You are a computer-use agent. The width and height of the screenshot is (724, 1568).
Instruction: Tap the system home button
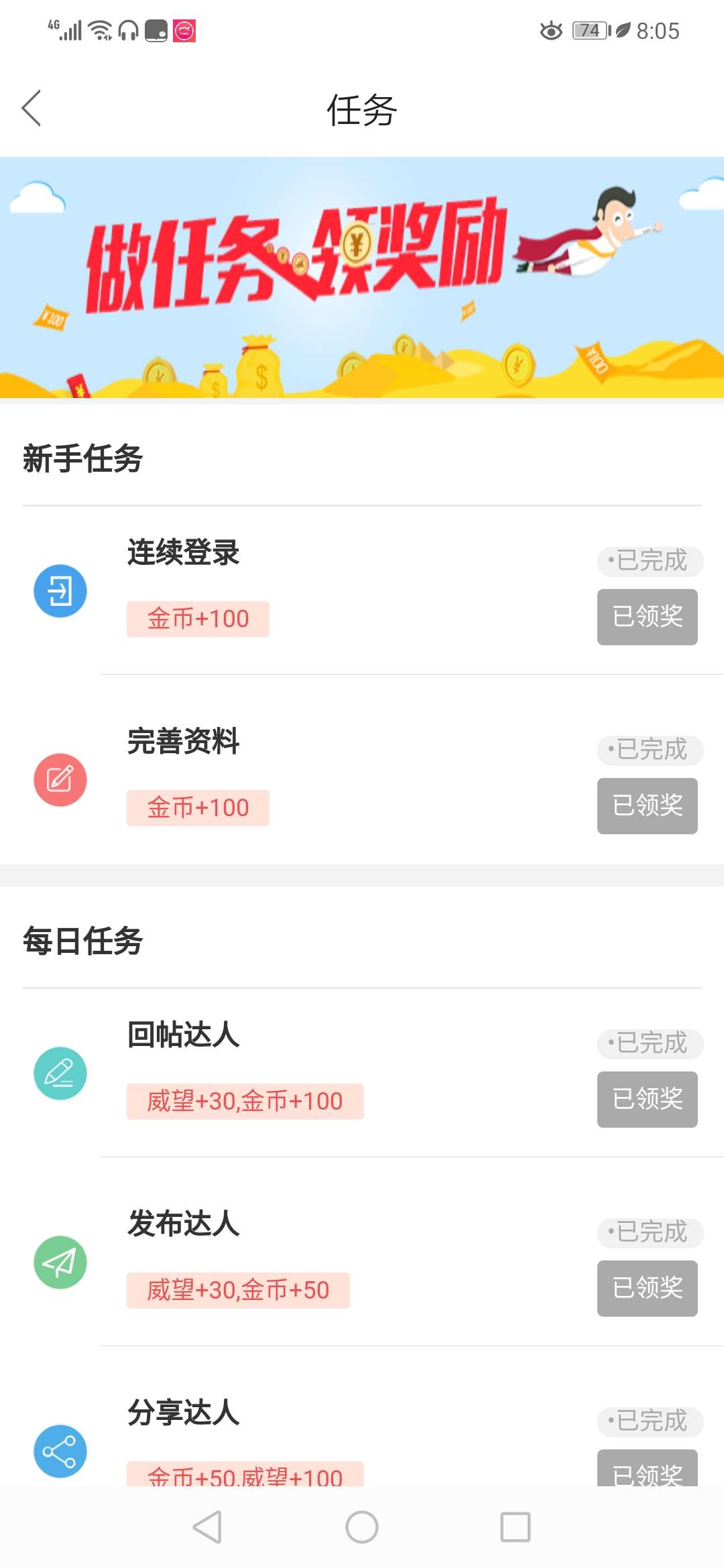pyautogui.click(x=362, y=1528)
